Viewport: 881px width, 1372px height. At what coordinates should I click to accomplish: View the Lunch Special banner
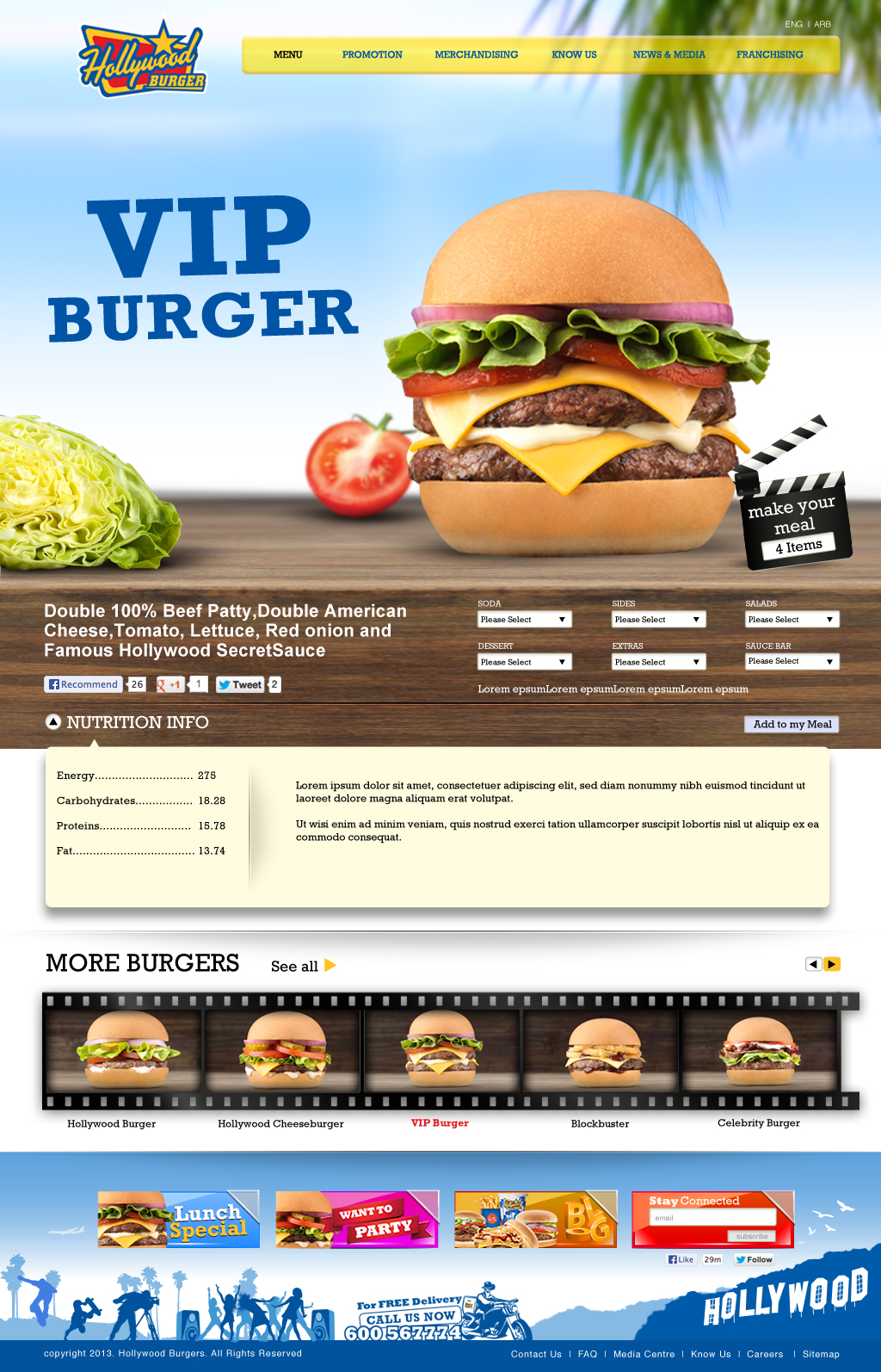click(178, 1219)
